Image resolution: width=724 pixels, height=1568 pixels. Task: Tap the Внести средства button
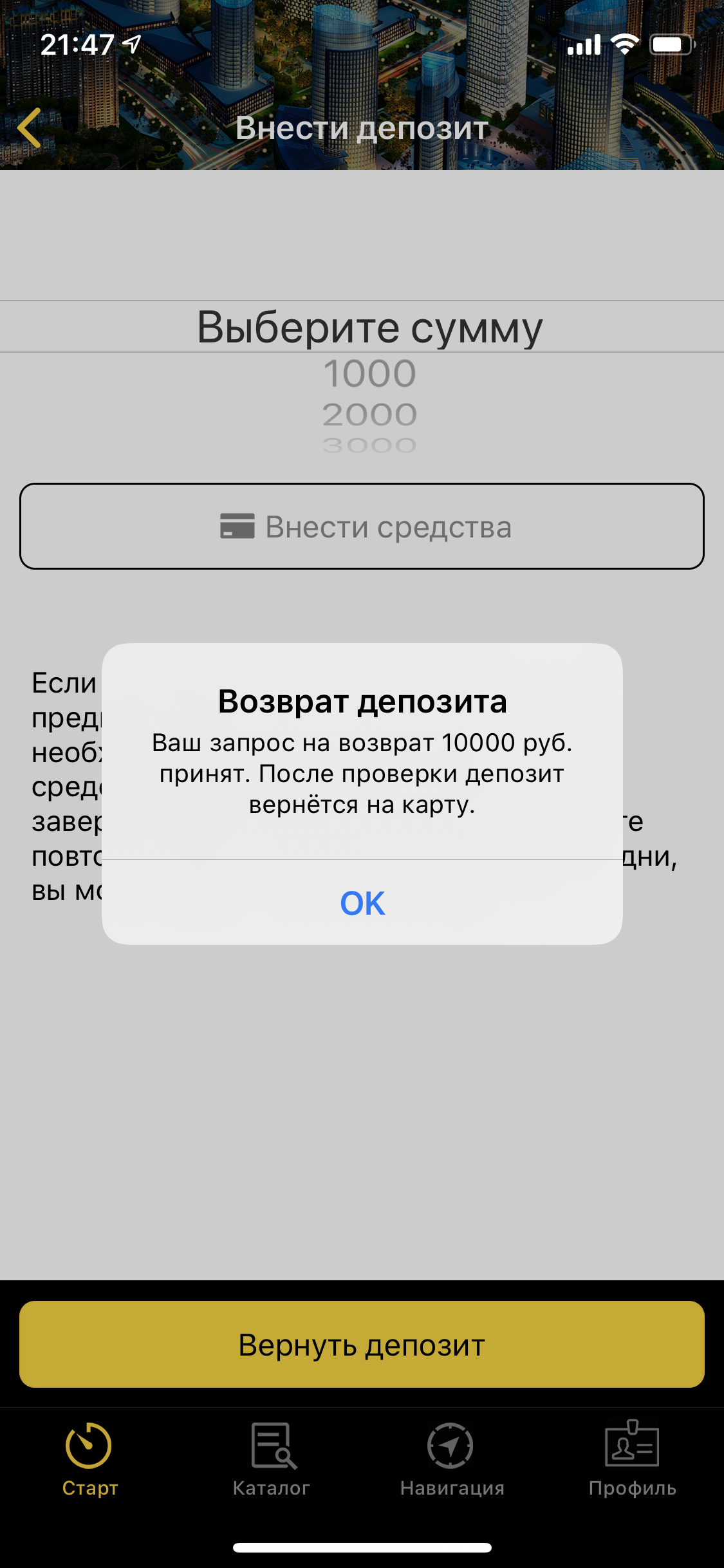coord(362,527)
